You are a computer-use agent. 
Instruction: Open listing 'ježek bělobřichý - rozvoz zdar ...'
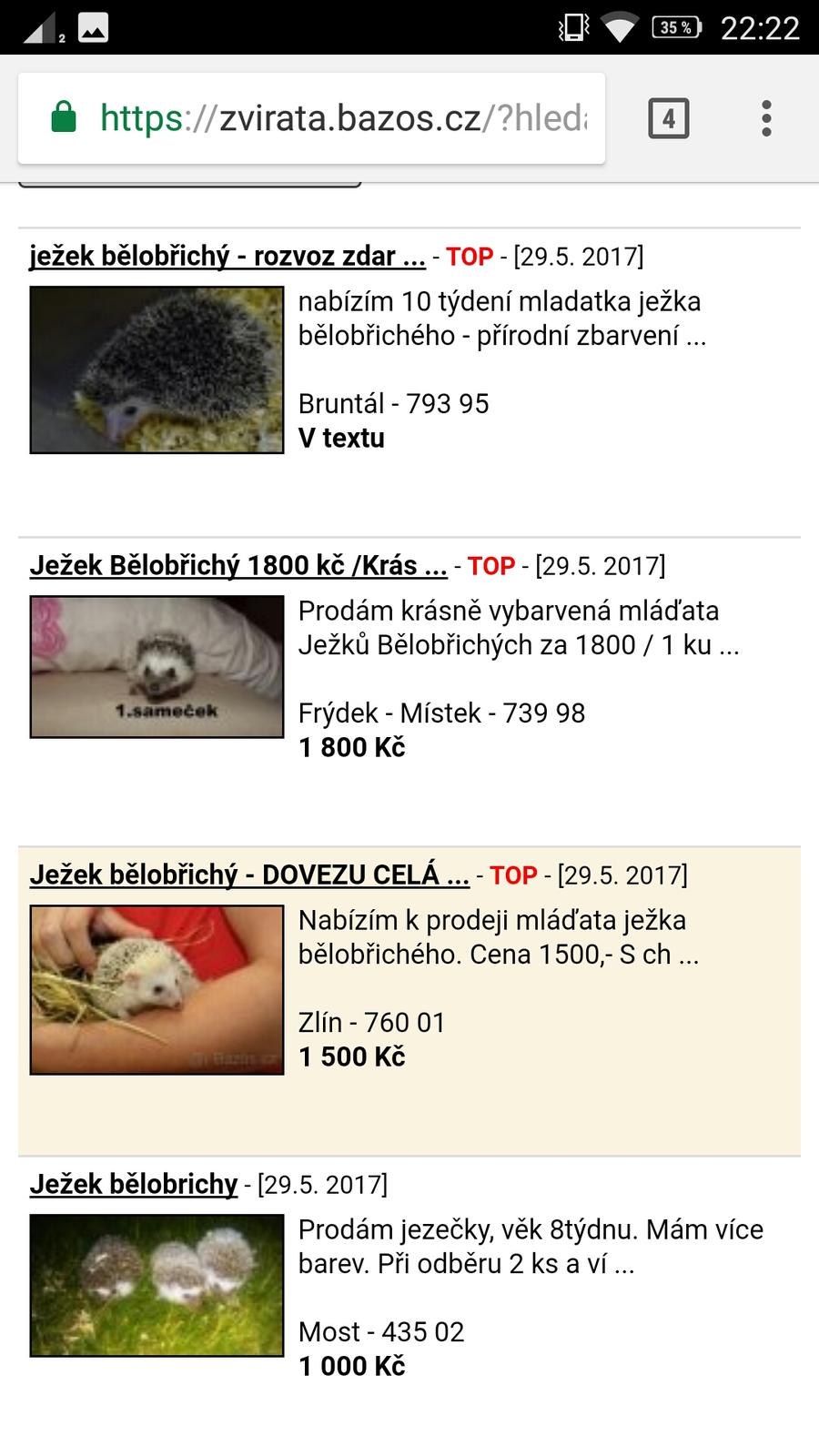[227, 257]
